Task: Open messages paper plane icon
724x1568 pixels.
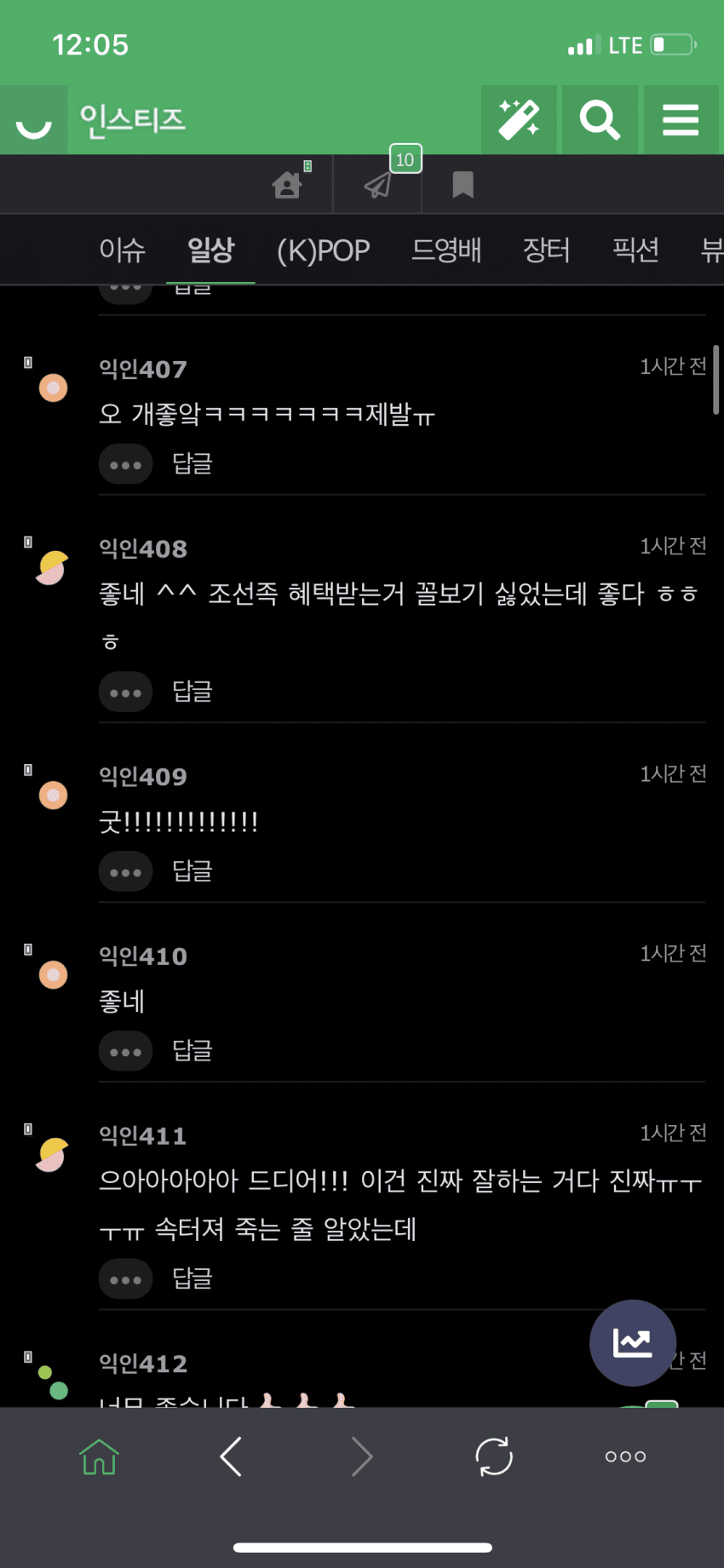Action: click(x=378, y=184)
